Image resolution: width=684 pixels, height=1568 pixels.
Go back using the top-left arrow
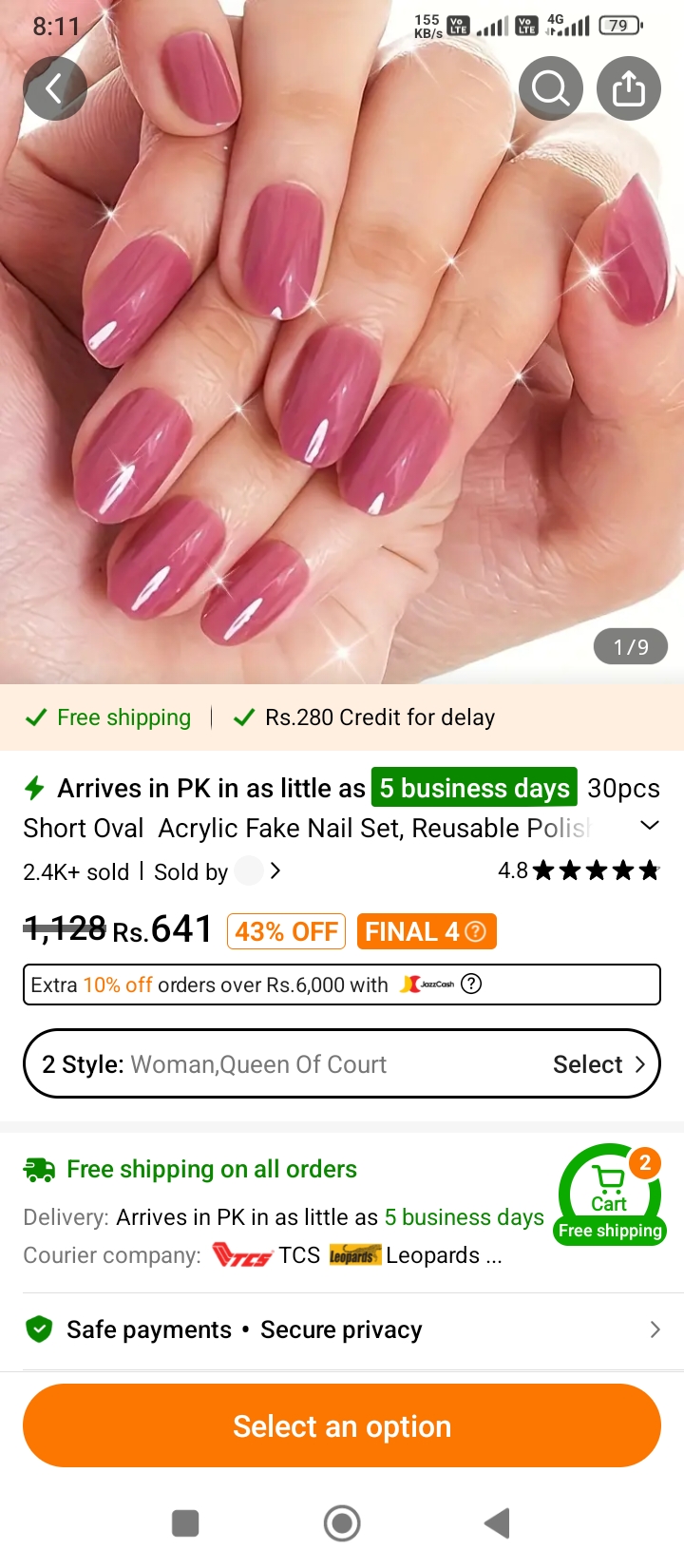tap(55, 88)
